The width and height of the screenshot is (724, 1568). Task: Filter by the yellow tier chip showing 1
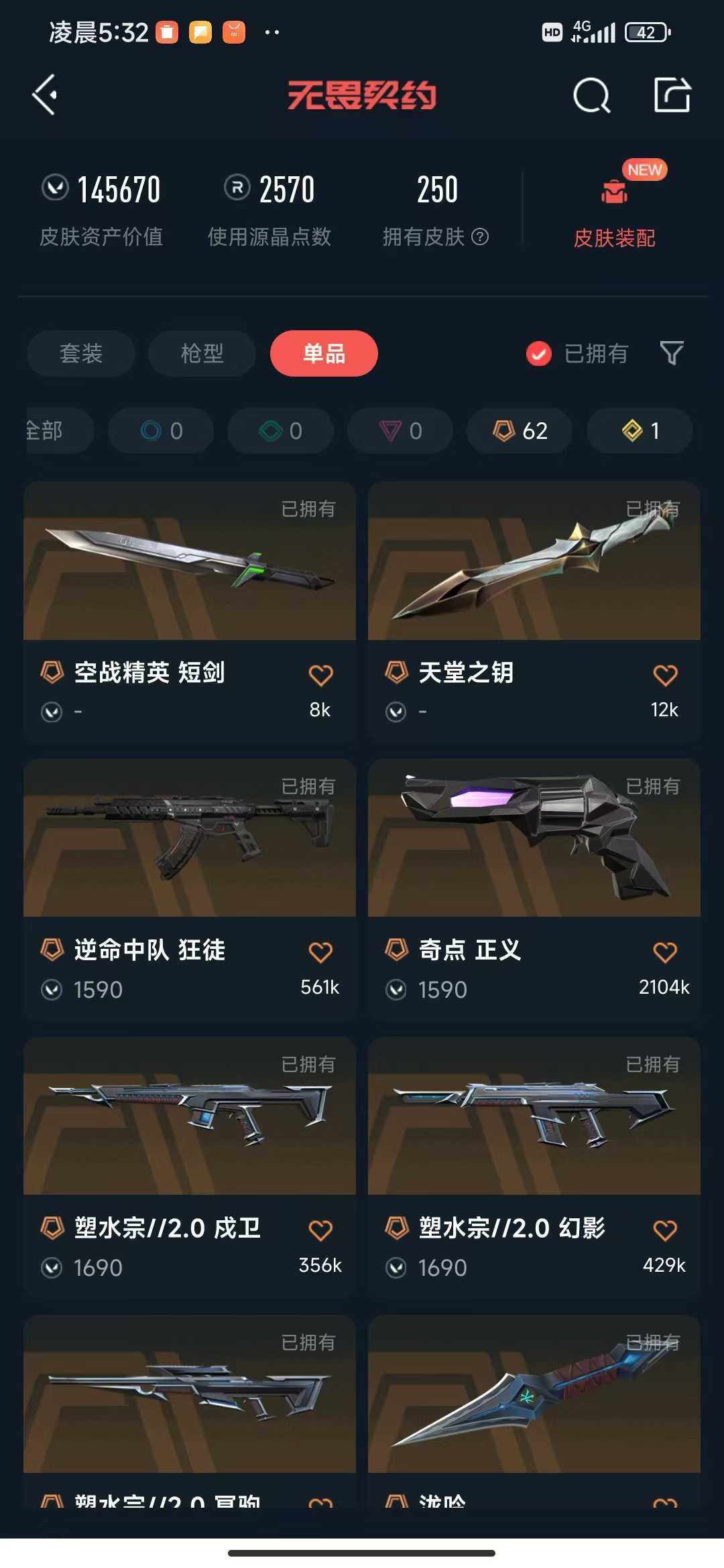[x=640, y=430]
